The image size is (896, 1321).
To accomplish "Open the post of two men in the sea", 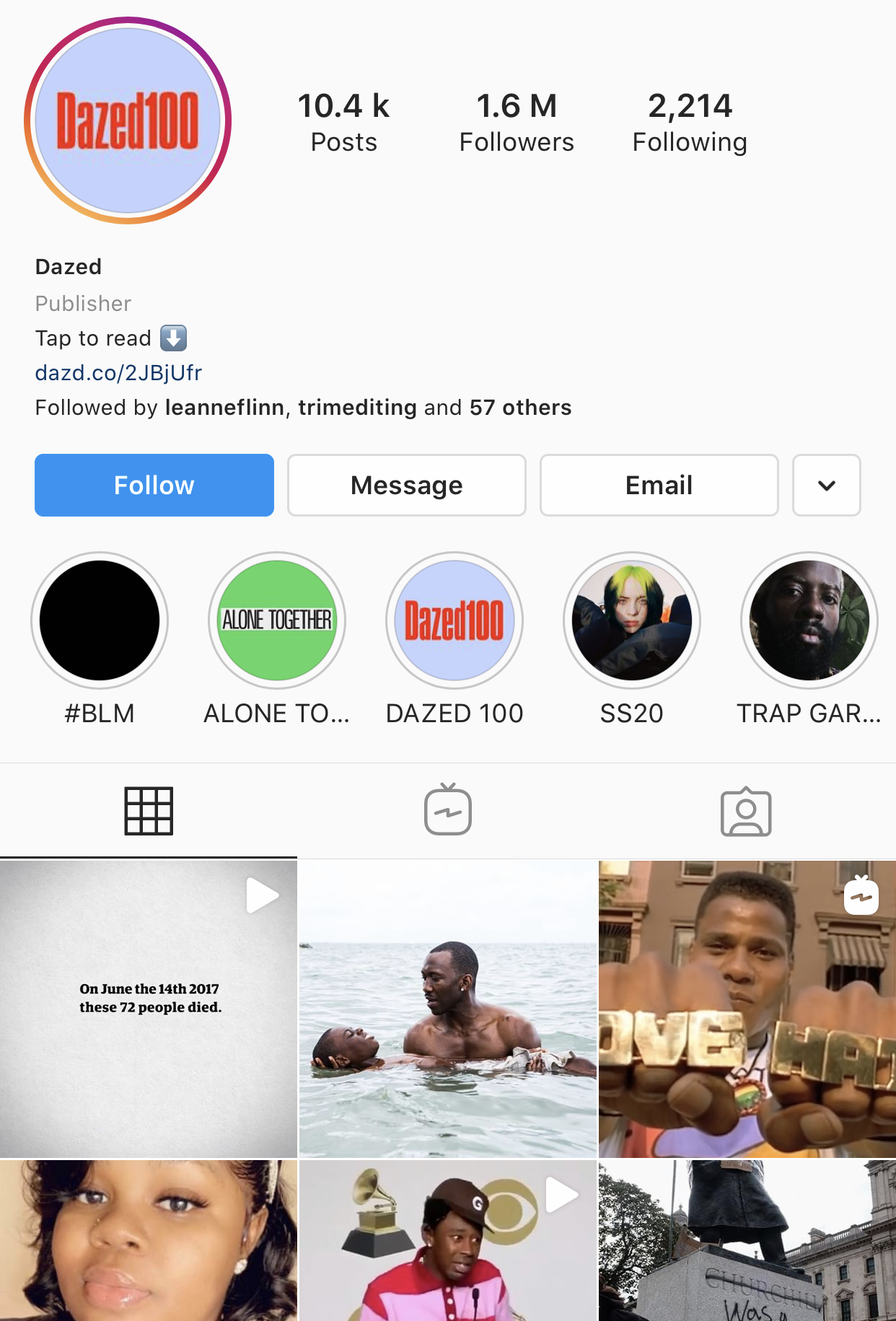I will [448, 1009].
